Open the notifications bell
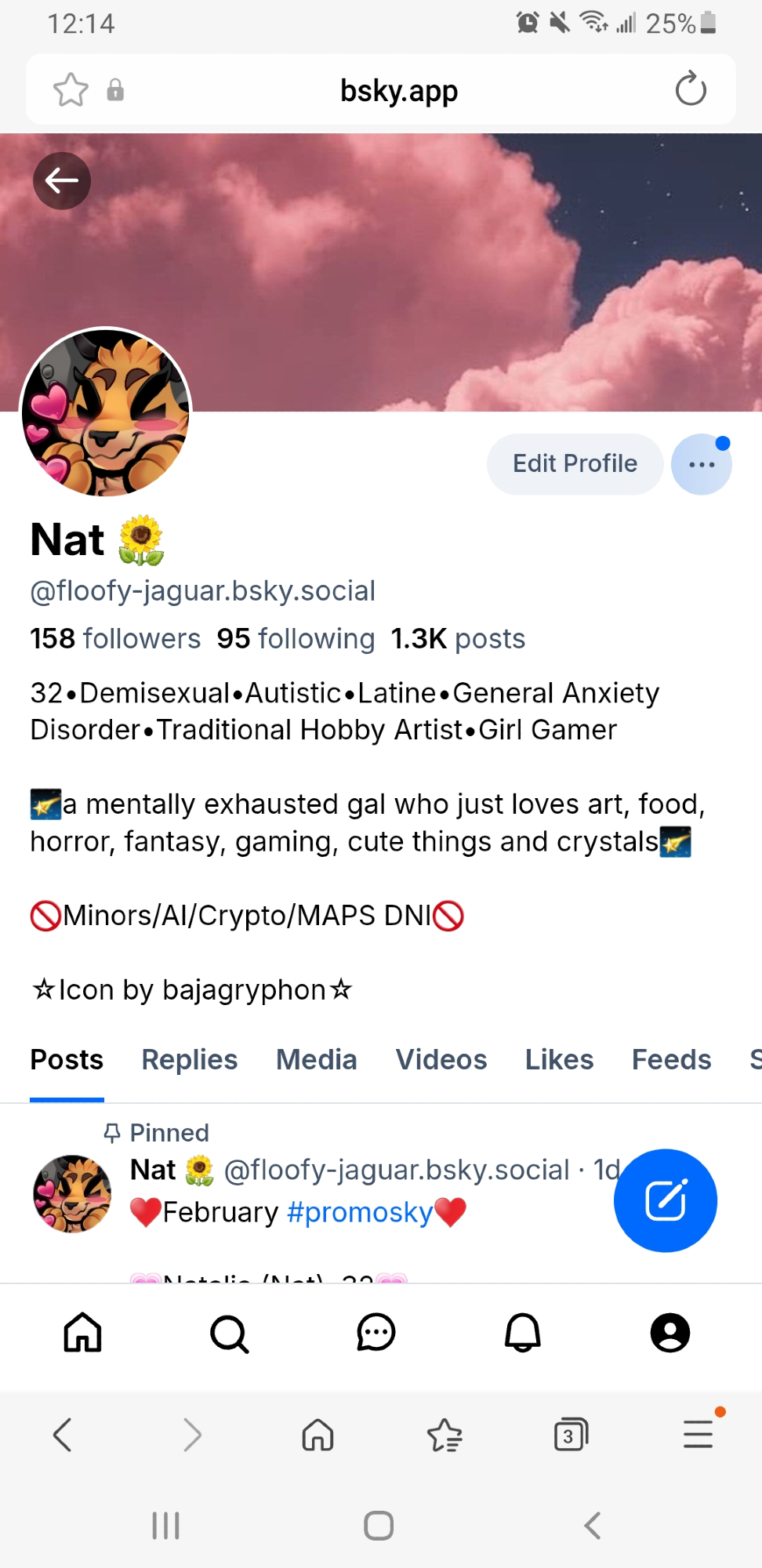The height and width of the screenshot is (1568, 762). [523, 1332]
